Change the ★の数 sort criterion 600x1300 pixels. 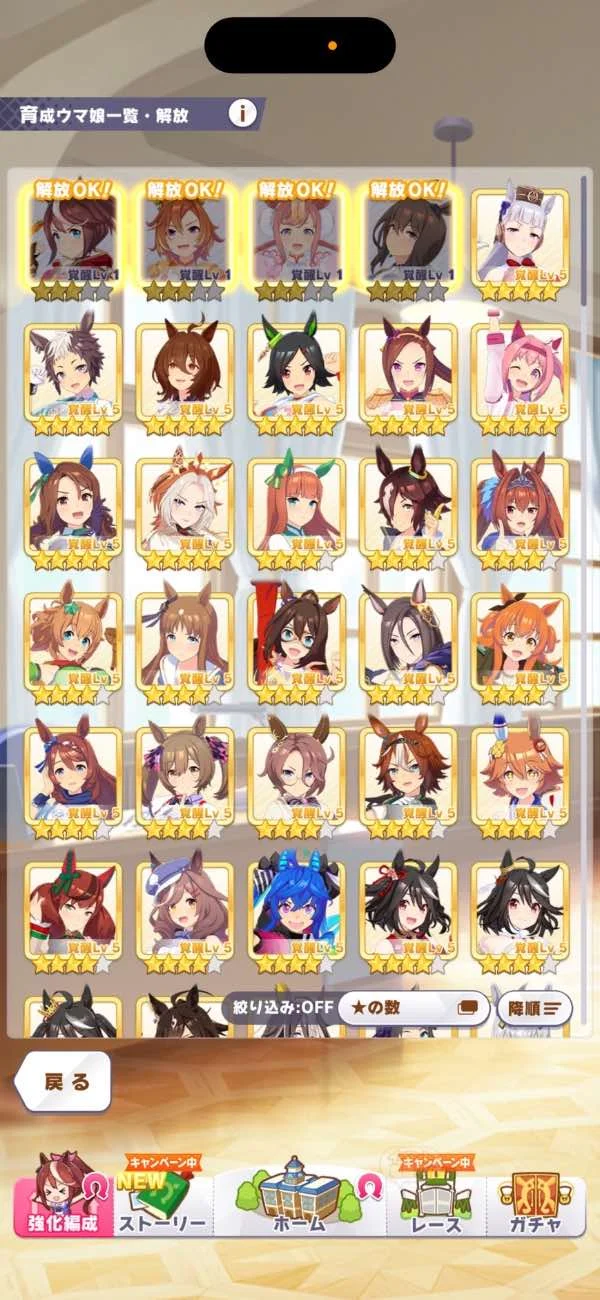tap(413, 1008)
